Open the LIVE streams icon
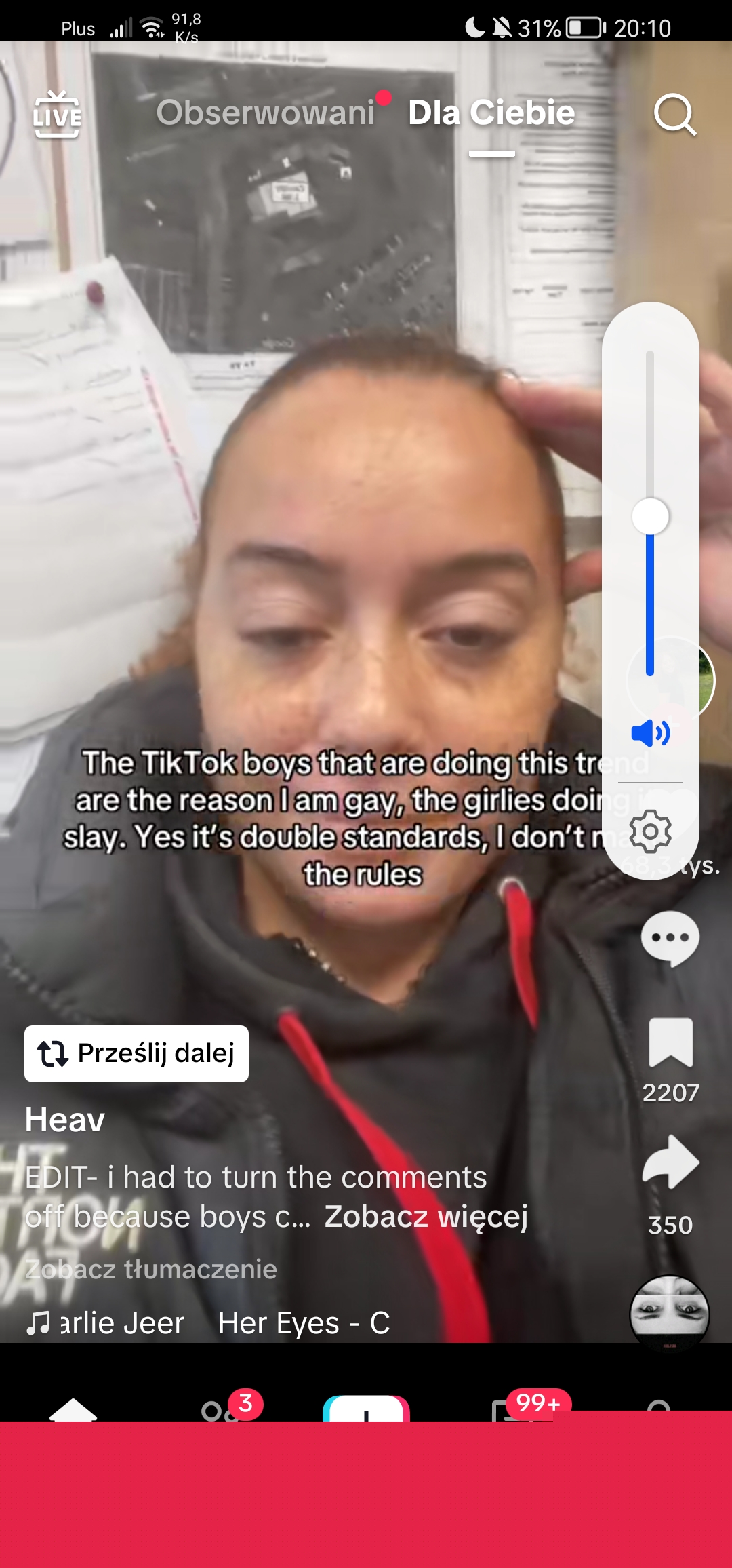The image size is (732, 1568). (57, 115)
